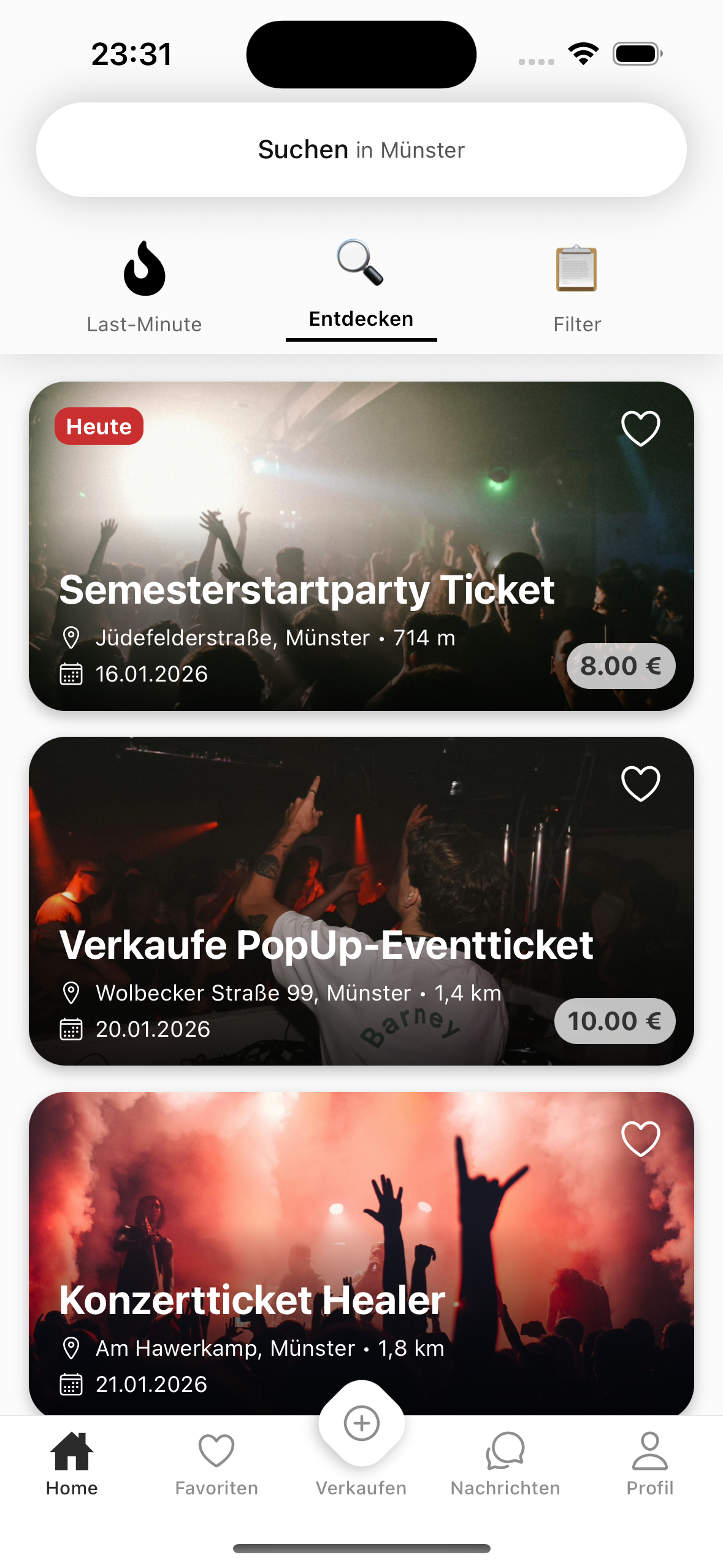
Task: Favorite the Semesterstartparty Ticket listing
Action: pyautogui.click(x=640, y=428)
